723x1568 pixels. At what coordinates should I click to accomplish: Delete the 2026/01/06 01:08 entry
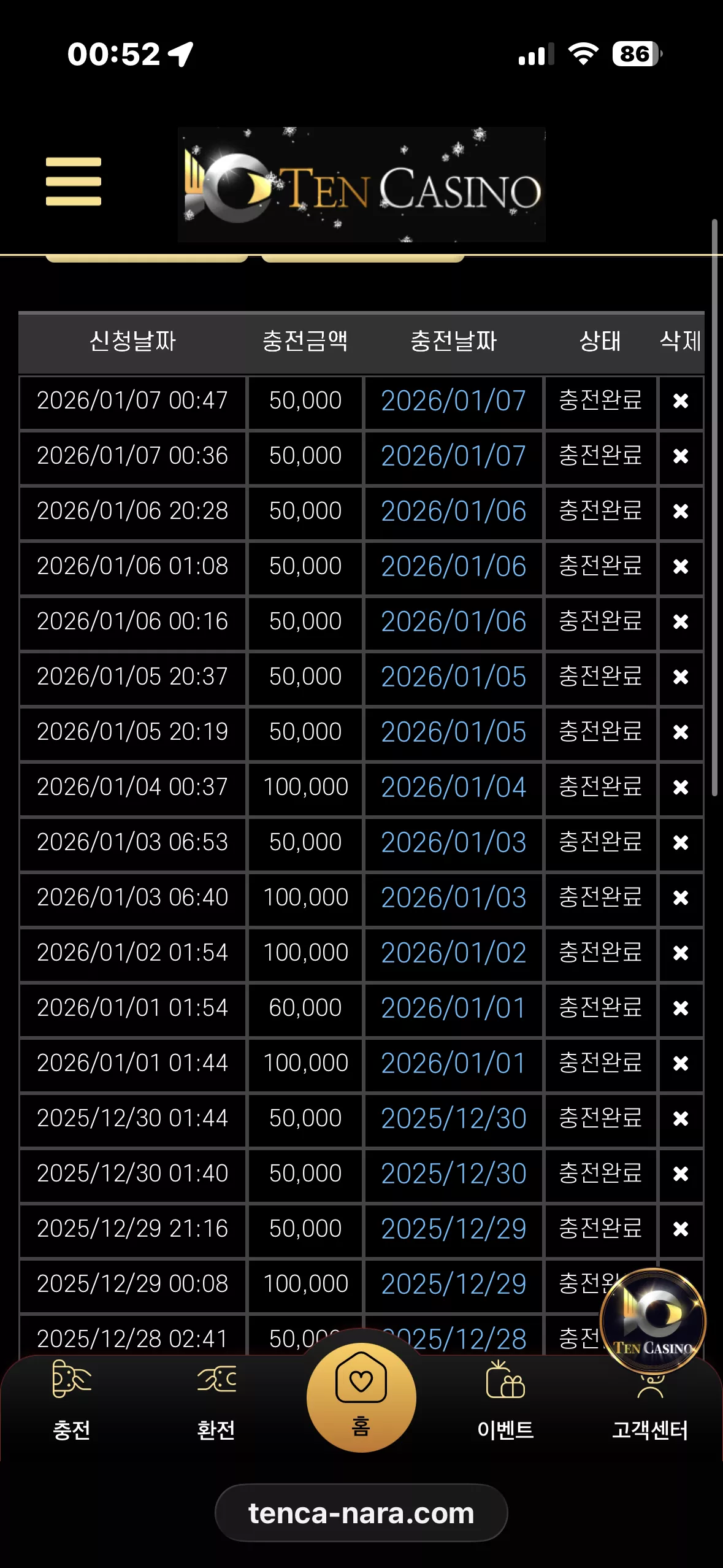pos(681,567)
